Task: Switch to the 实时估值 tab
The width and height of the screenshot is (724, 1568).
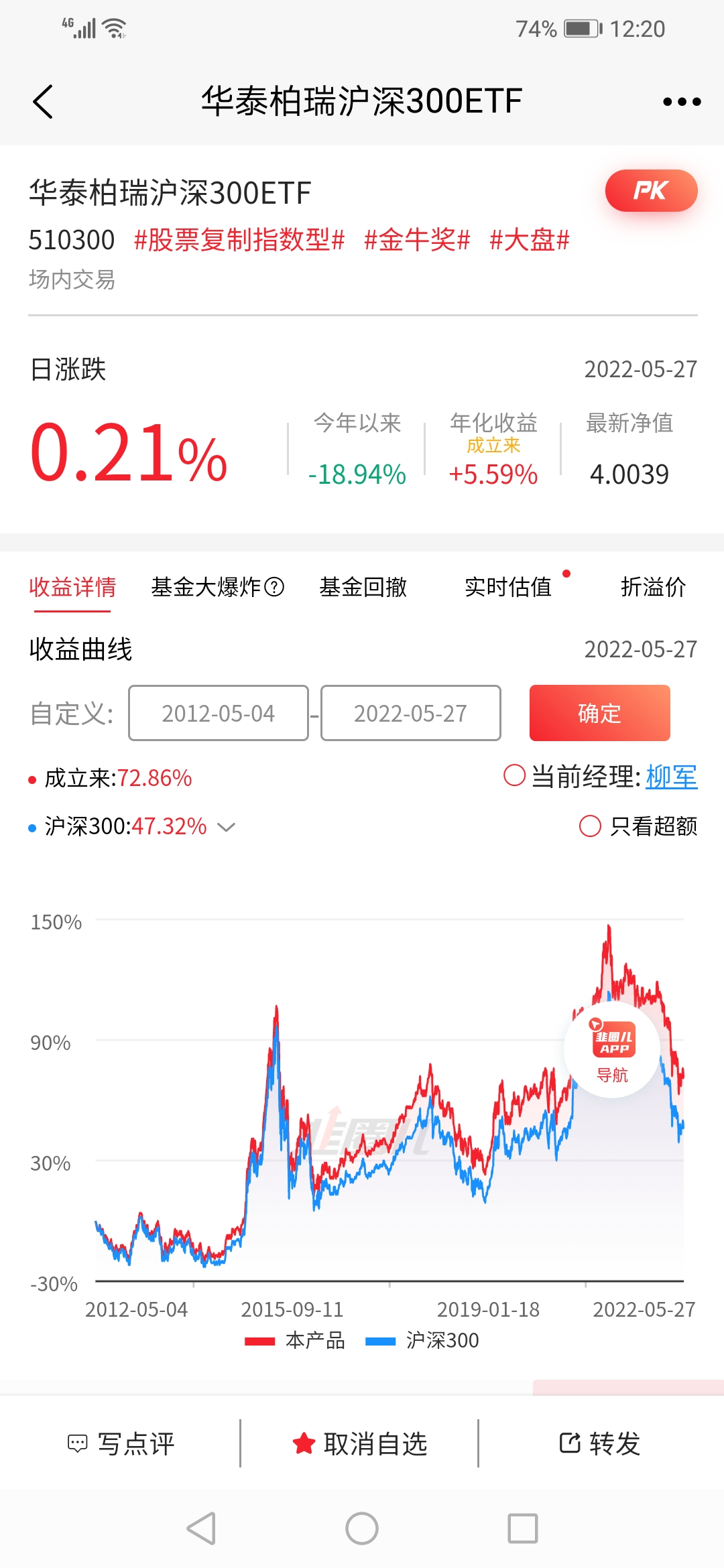Action: [x=508, y=587]
